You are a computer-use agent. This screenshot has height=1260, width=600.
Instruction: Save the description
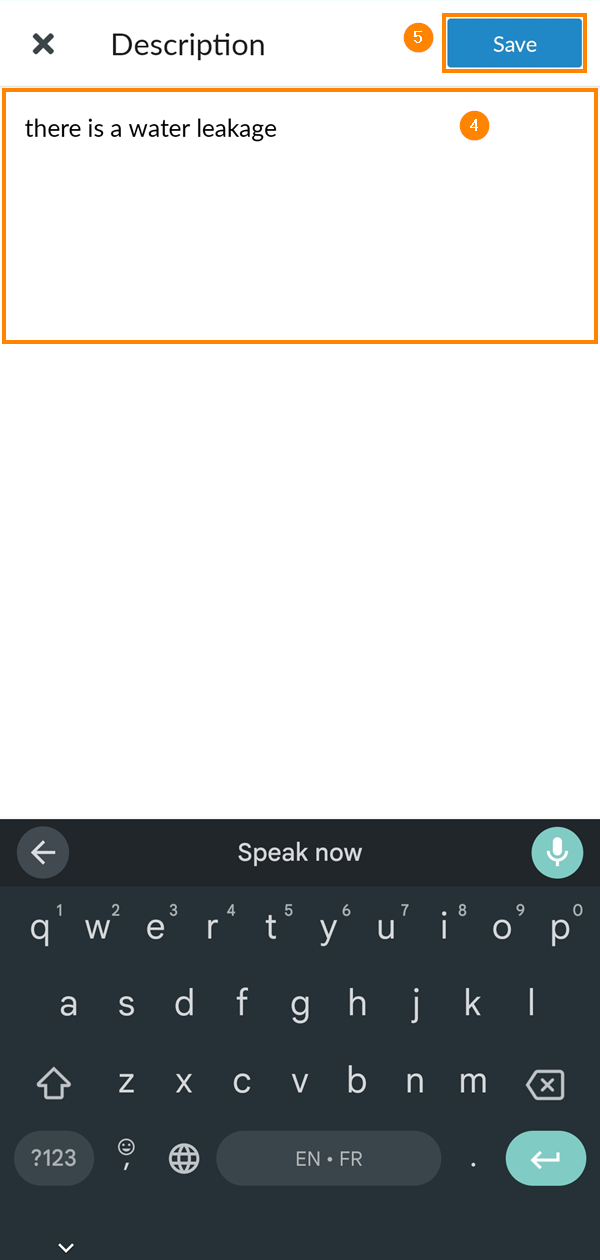(514, 44)
